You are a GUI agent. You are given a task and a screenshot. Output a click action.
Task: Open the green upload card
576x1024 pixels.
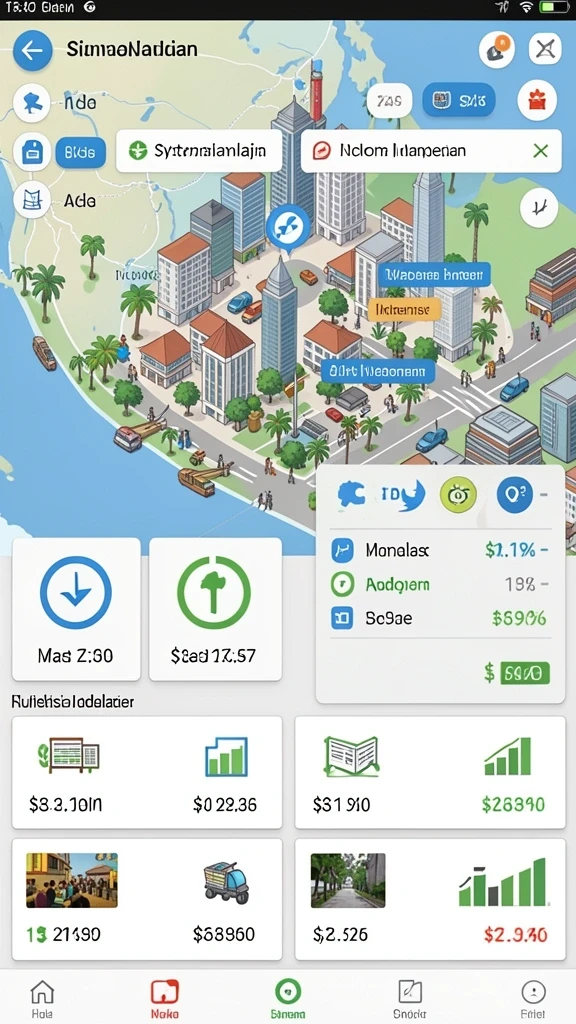[x=215, y=609]
